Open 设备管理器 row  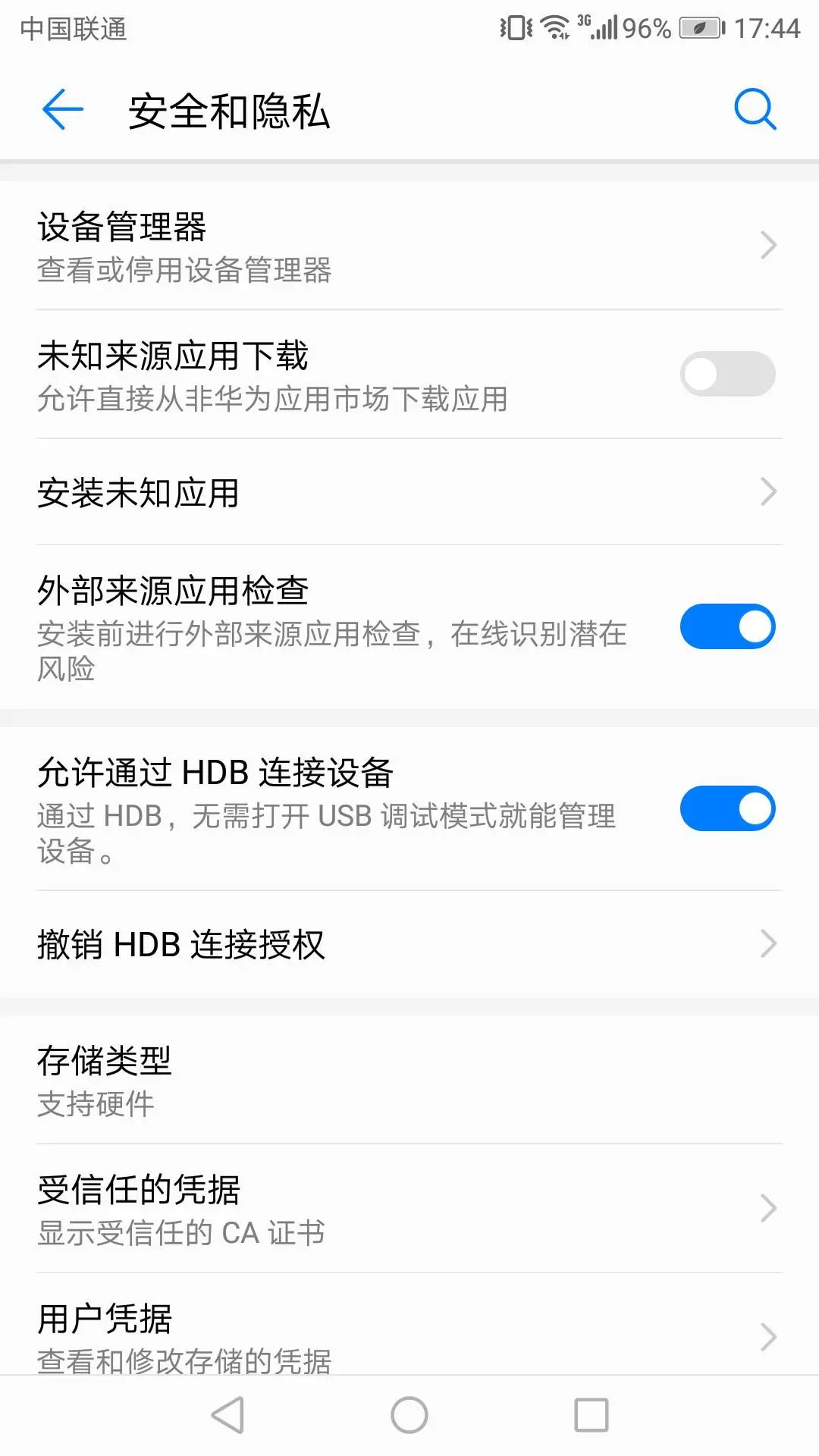click(409, 246)
